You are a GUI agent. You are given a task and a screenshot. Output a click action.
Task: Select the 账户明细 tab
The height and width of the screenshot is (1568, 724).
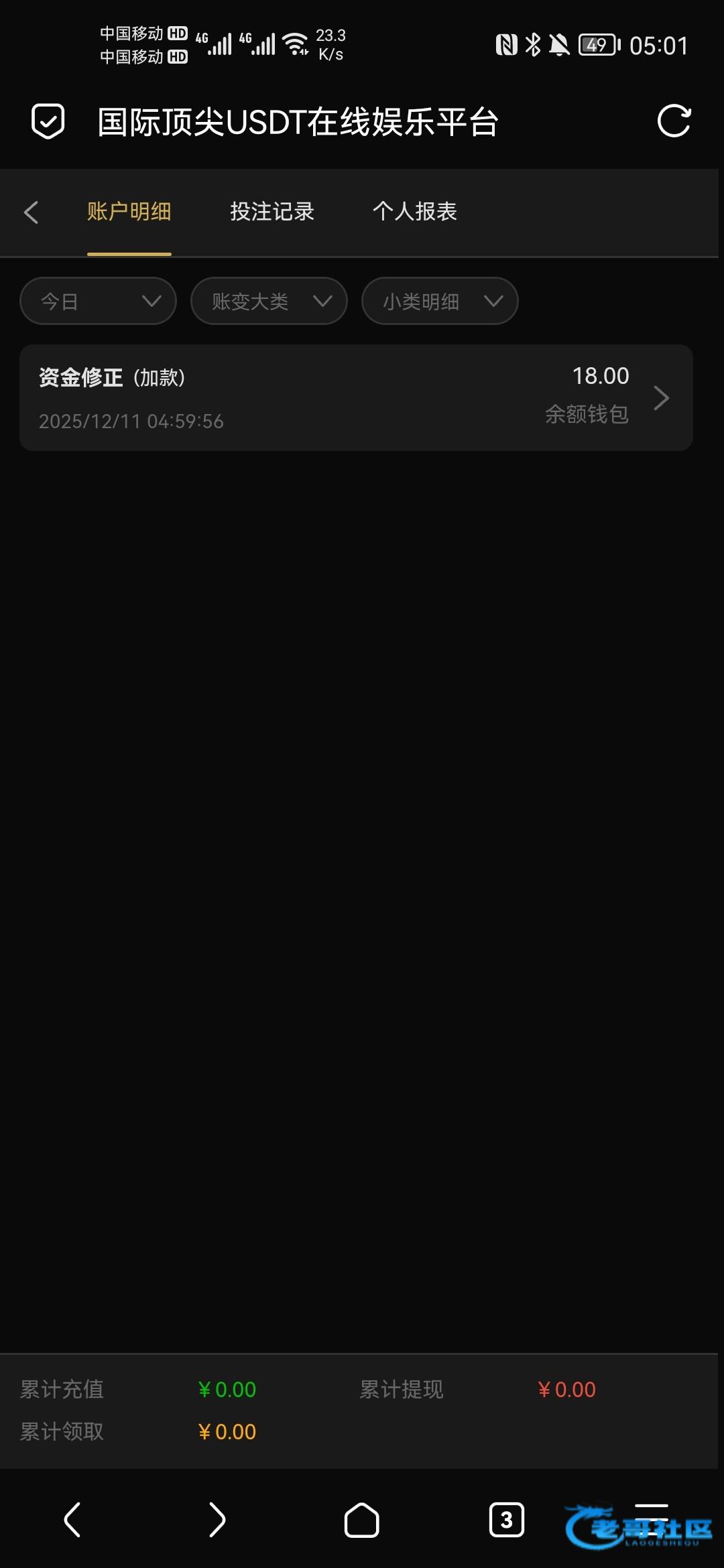pyautogui.click(x=129, y=212)
